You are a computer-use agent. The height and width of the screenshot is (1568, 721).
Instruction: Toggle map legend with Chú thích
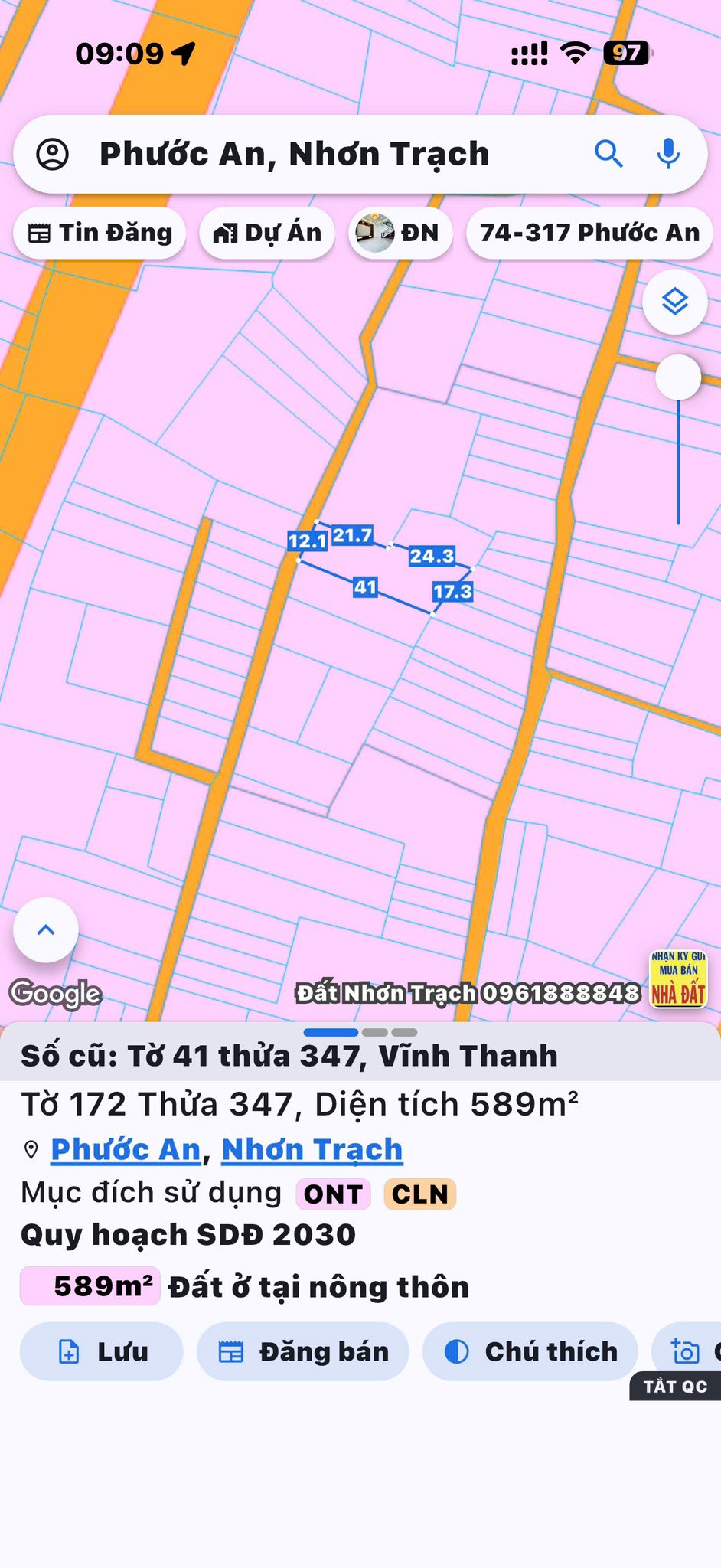pyautogui.click(x=530, y=1351)
